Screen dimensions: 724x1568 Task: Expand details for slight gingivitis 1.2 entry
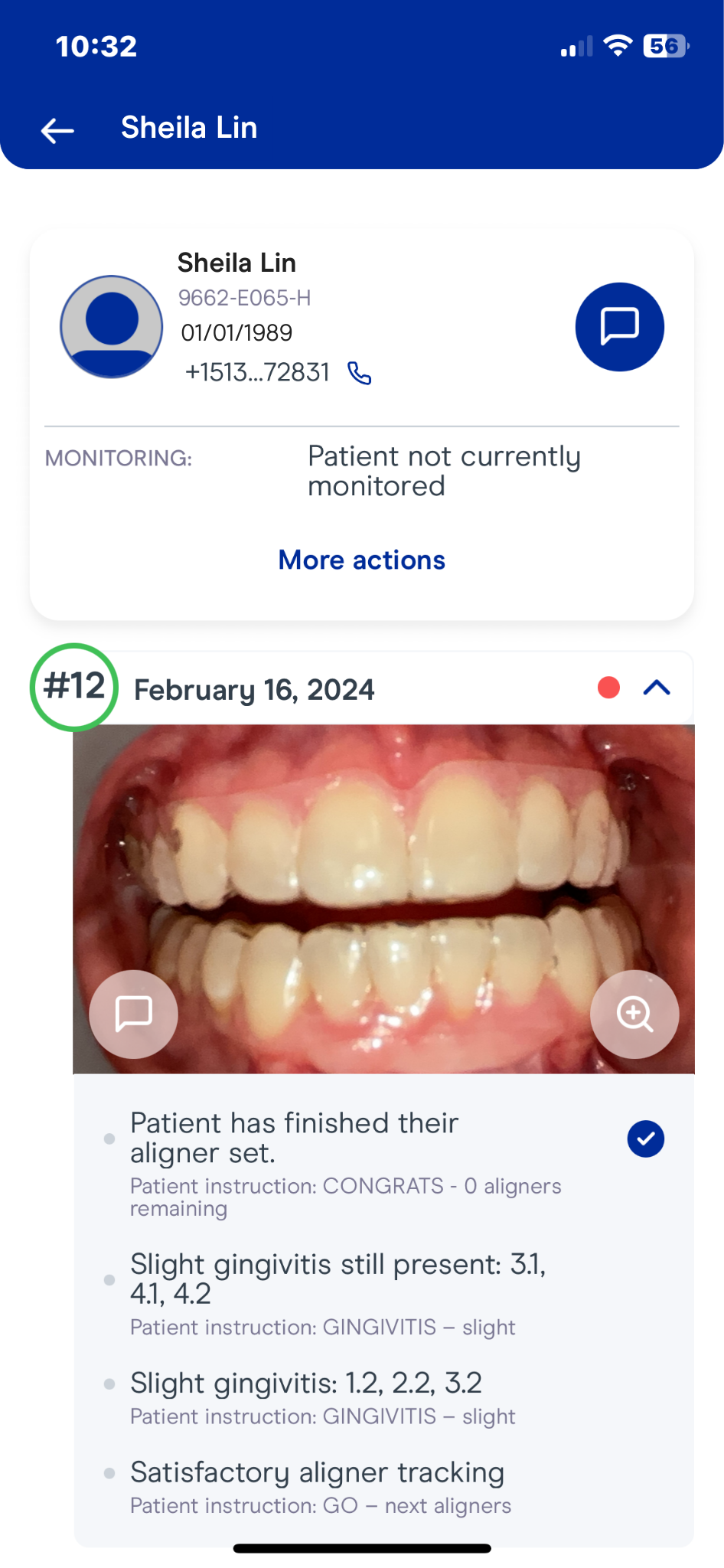tap(306, 1383)
